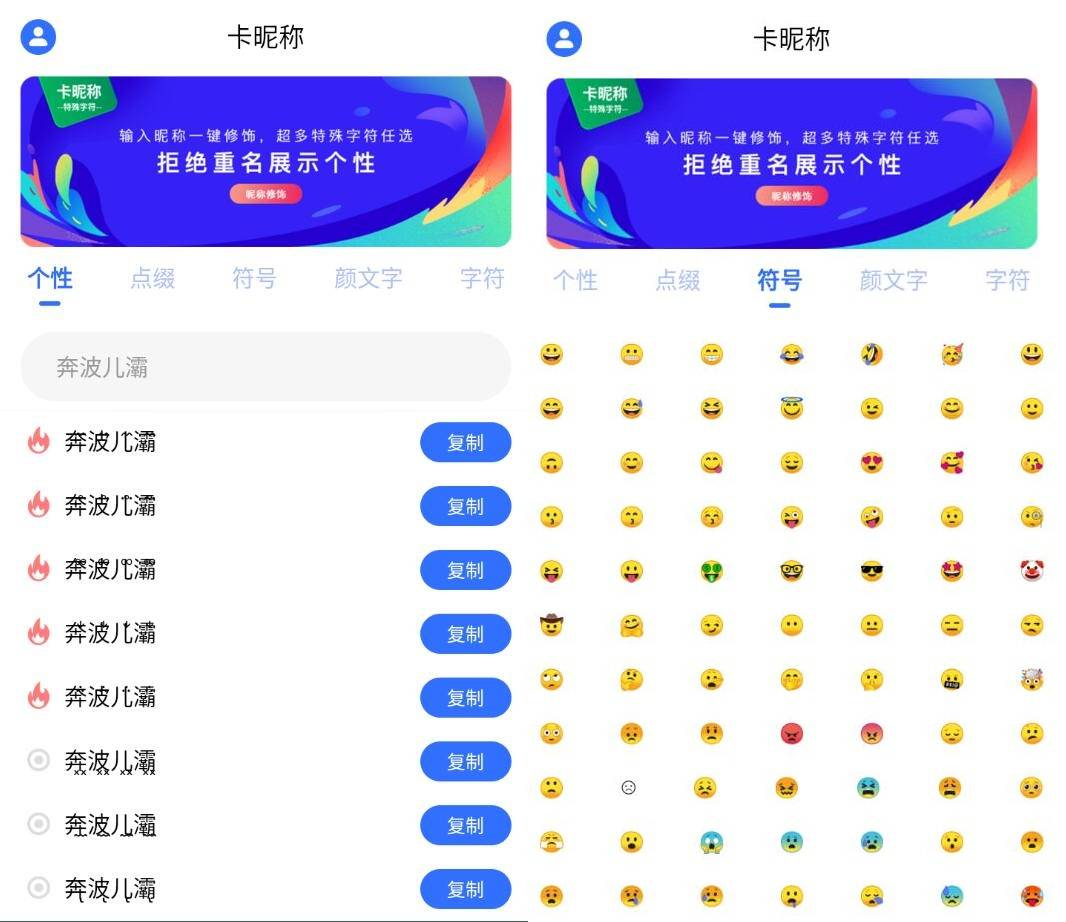Choose the upside-down smiley emoji
The width and height of the screenshot is (1066, 922).
coord(552,463)
